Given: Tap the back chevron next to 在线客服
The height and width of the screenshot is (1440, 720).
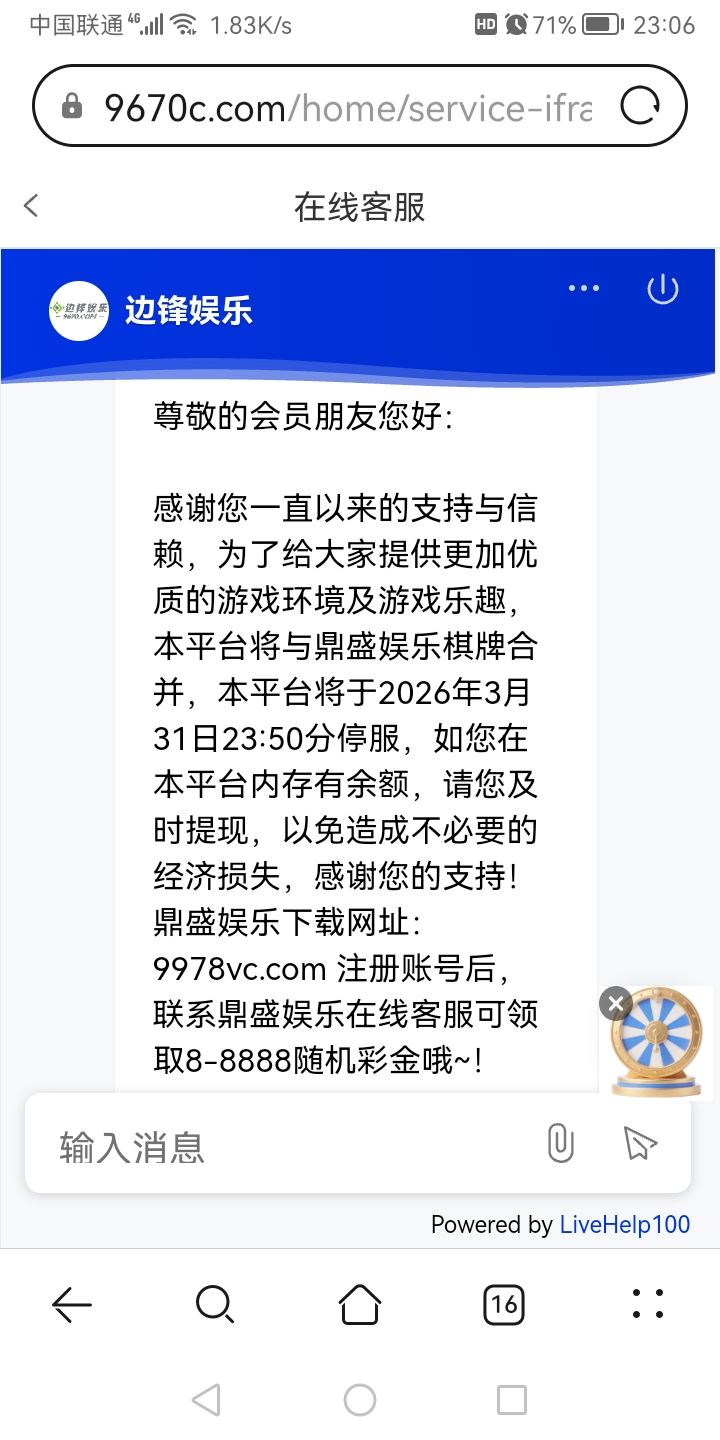Looking at the screenshot, I should click(31, 206).
